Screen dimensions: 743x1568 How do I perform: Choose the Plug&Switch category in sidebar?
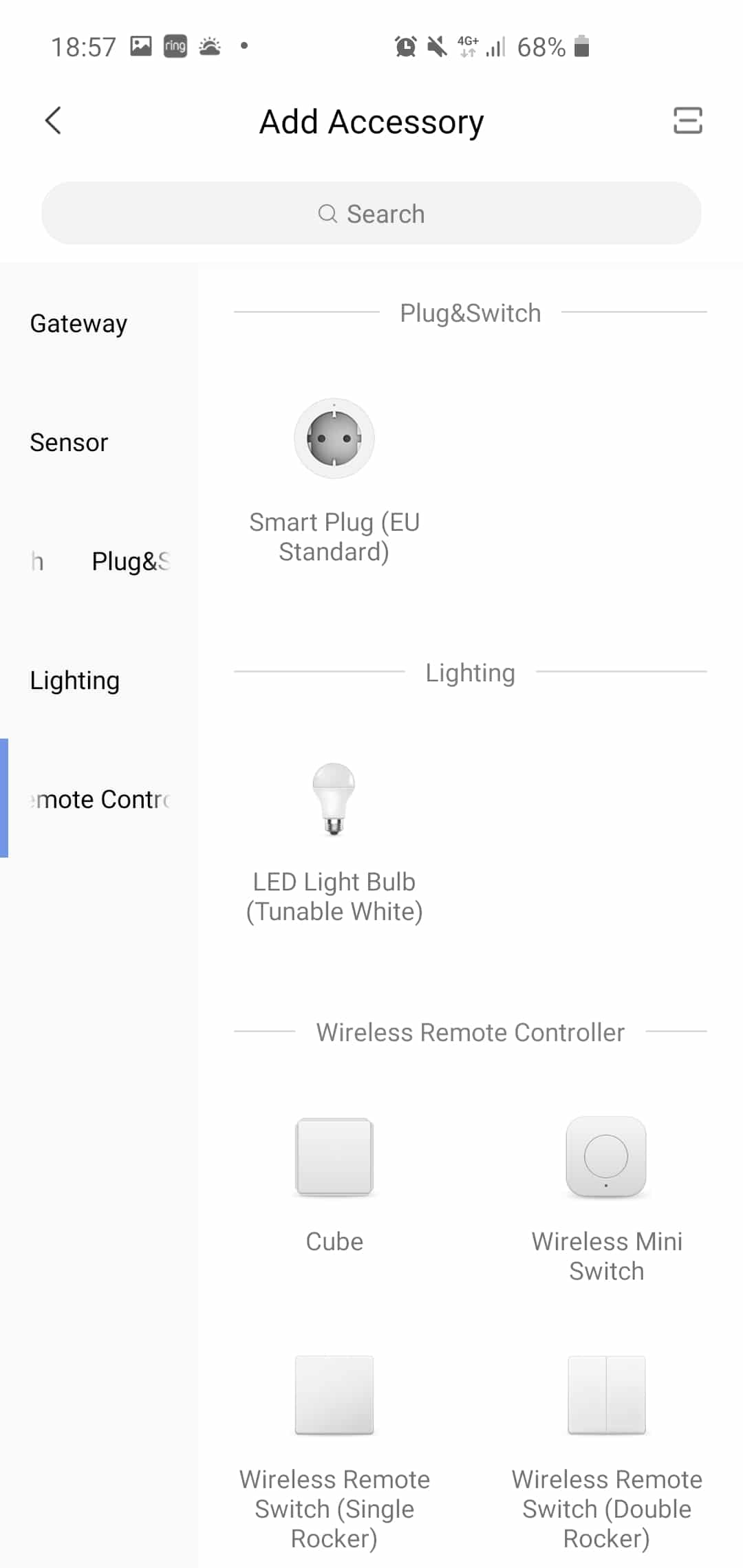(x=99, y=561)
